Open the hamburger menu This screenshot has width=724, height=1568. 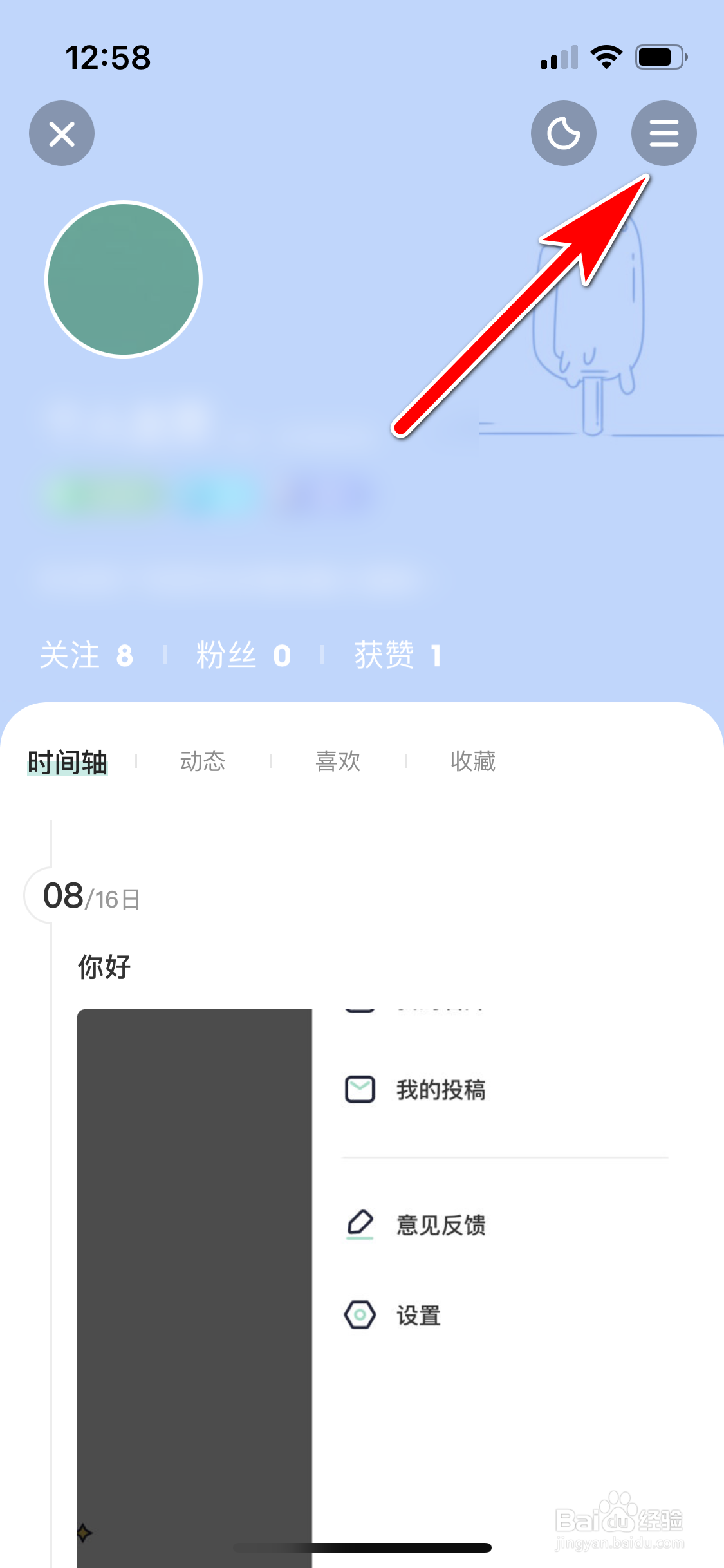coord(664,133)
